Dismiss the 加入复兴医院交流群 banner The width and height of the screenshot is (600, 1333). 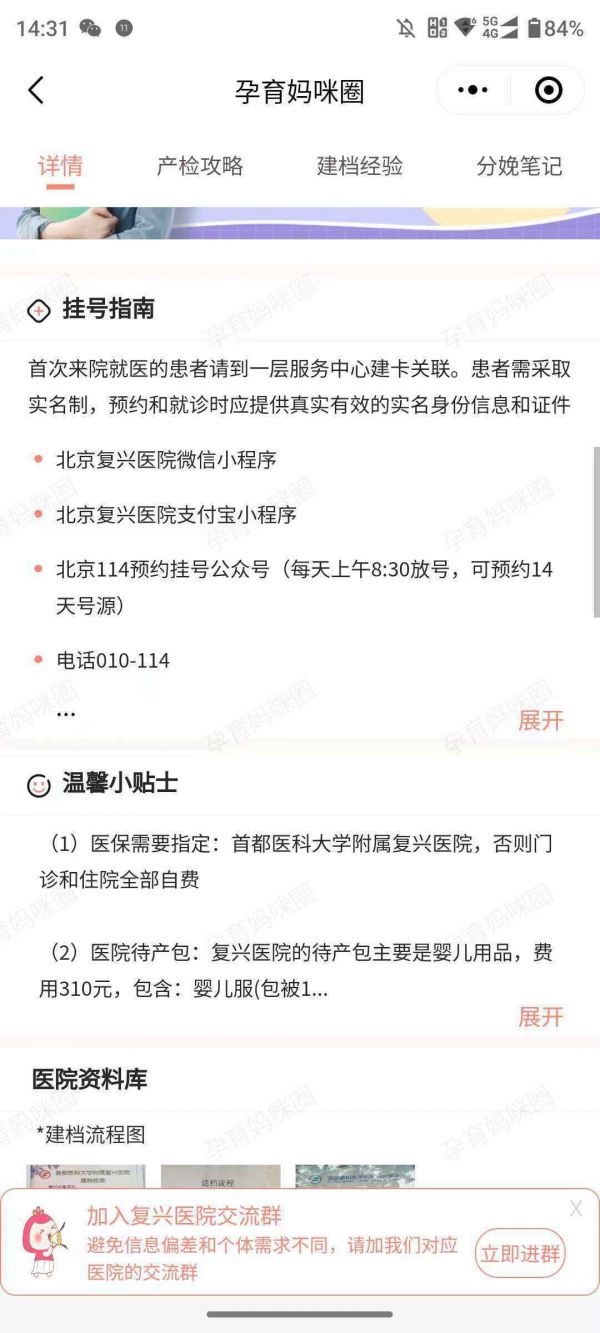pyautogui.click(x=576, y=1209)
